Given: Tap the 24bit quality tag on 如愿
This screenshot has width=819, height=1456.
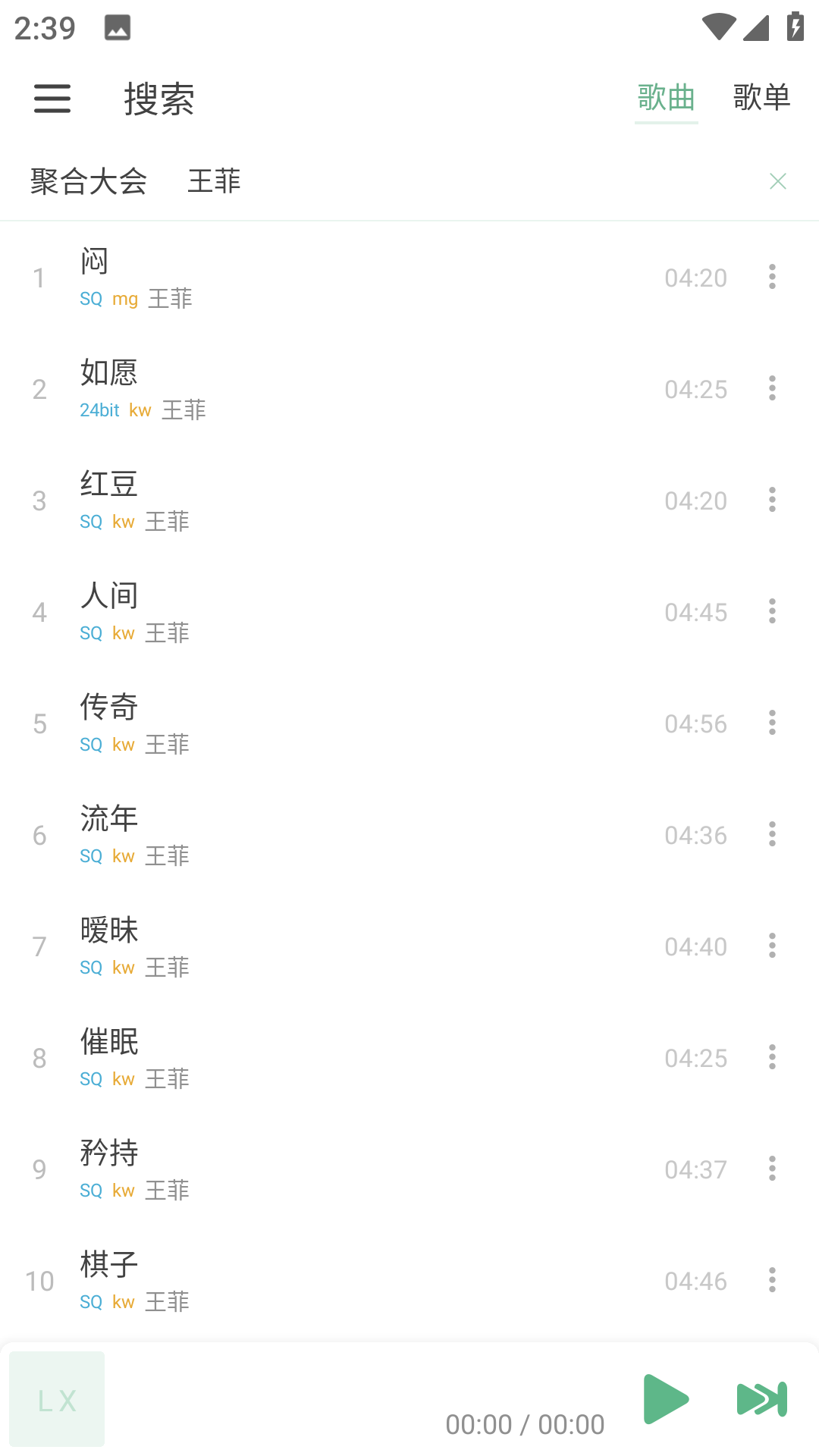Looking at the screenshot, I should [99, 409].
